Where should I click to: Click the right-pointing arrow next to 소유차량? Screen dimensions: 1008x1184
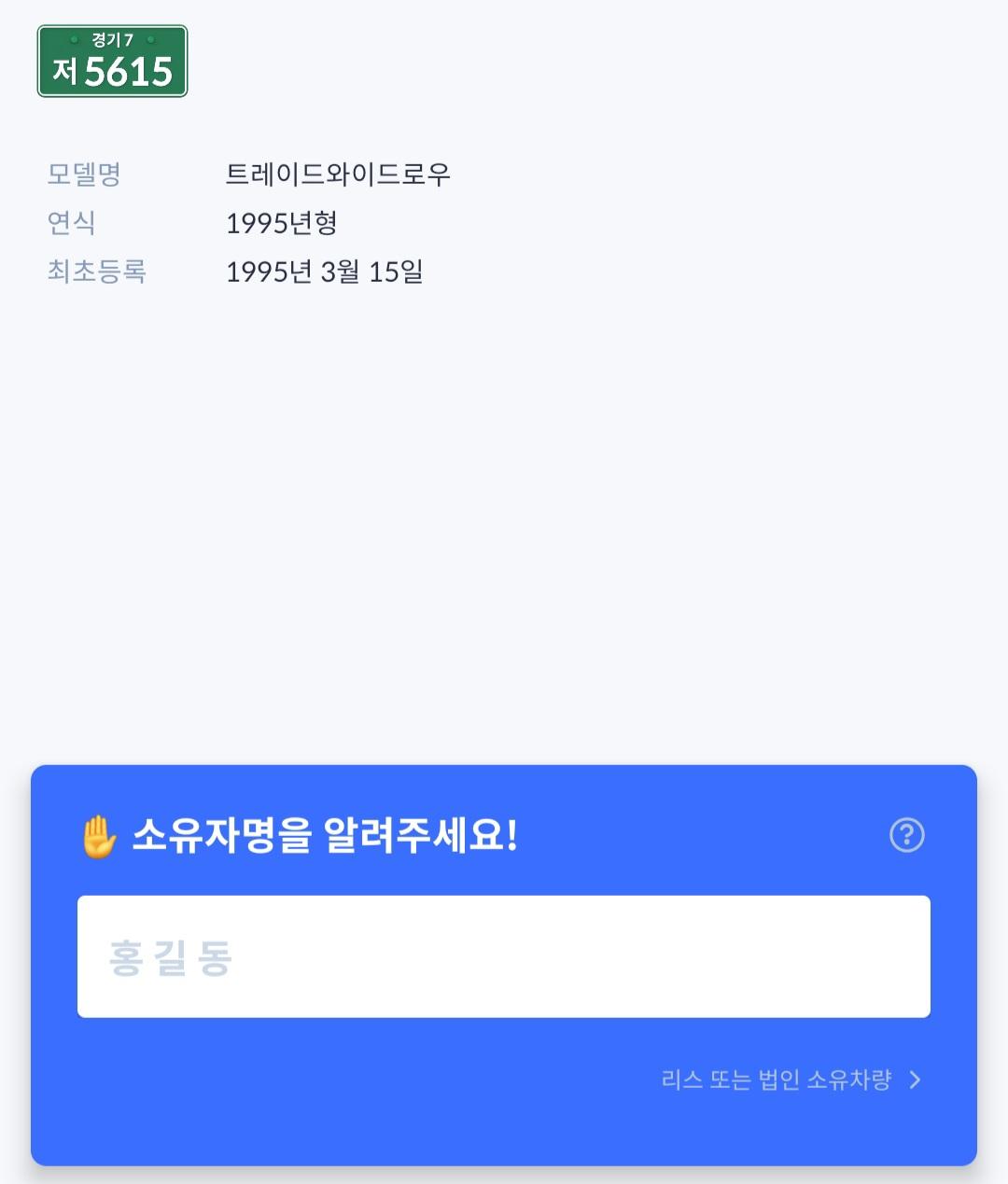coord(916,1081)
